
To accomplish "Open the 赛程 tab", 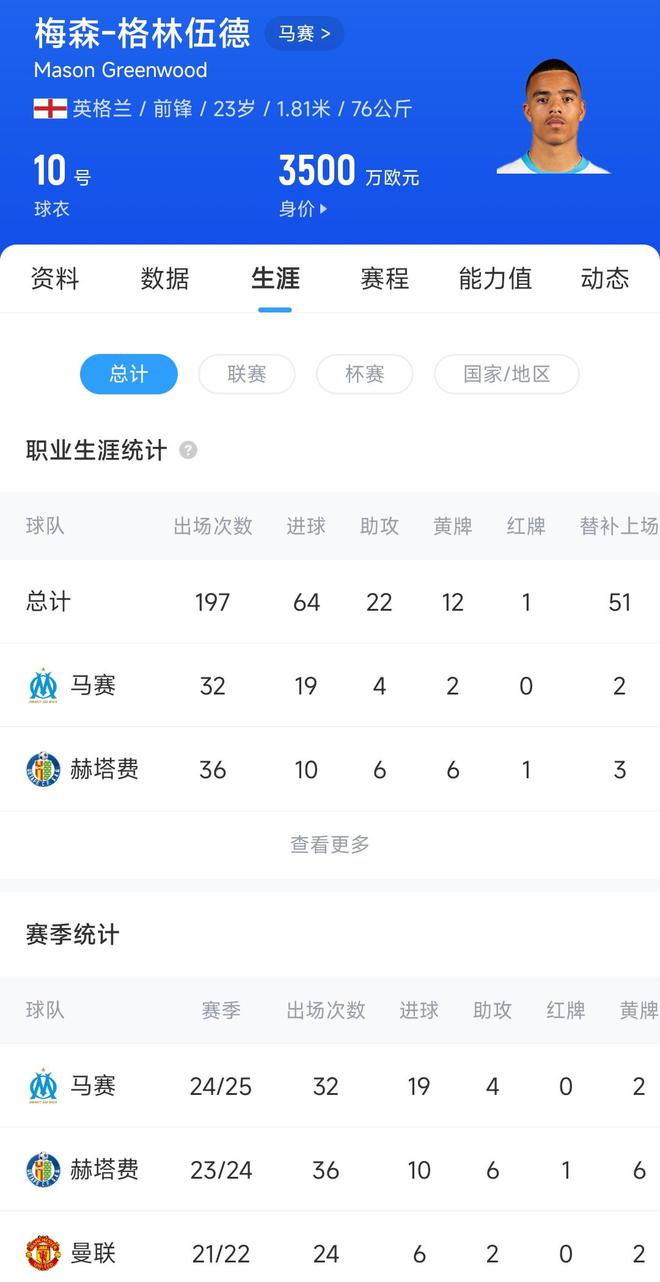I will pos(385,278).
